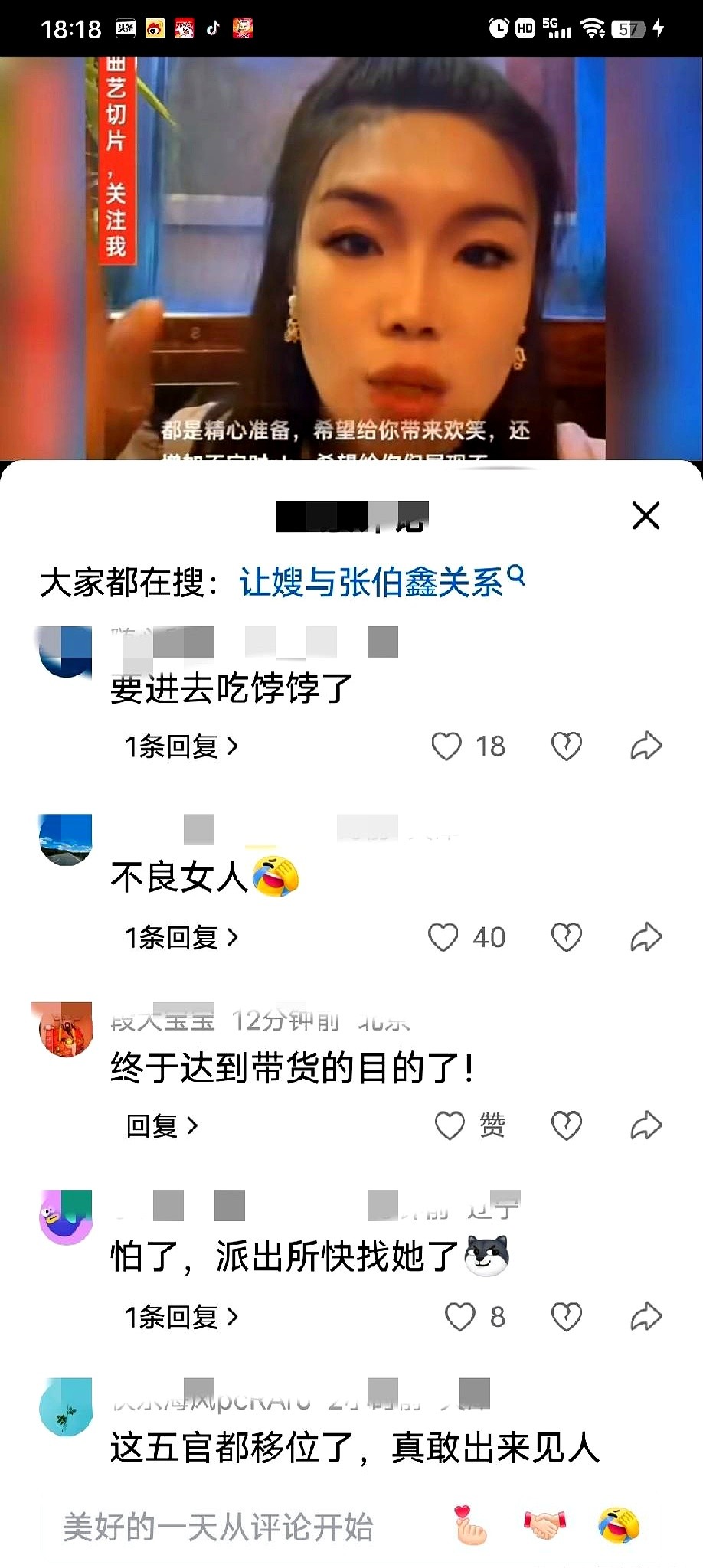703x1568 pixels.
Task: Like the comment 不良女人
Action: [x=443, y=937]
